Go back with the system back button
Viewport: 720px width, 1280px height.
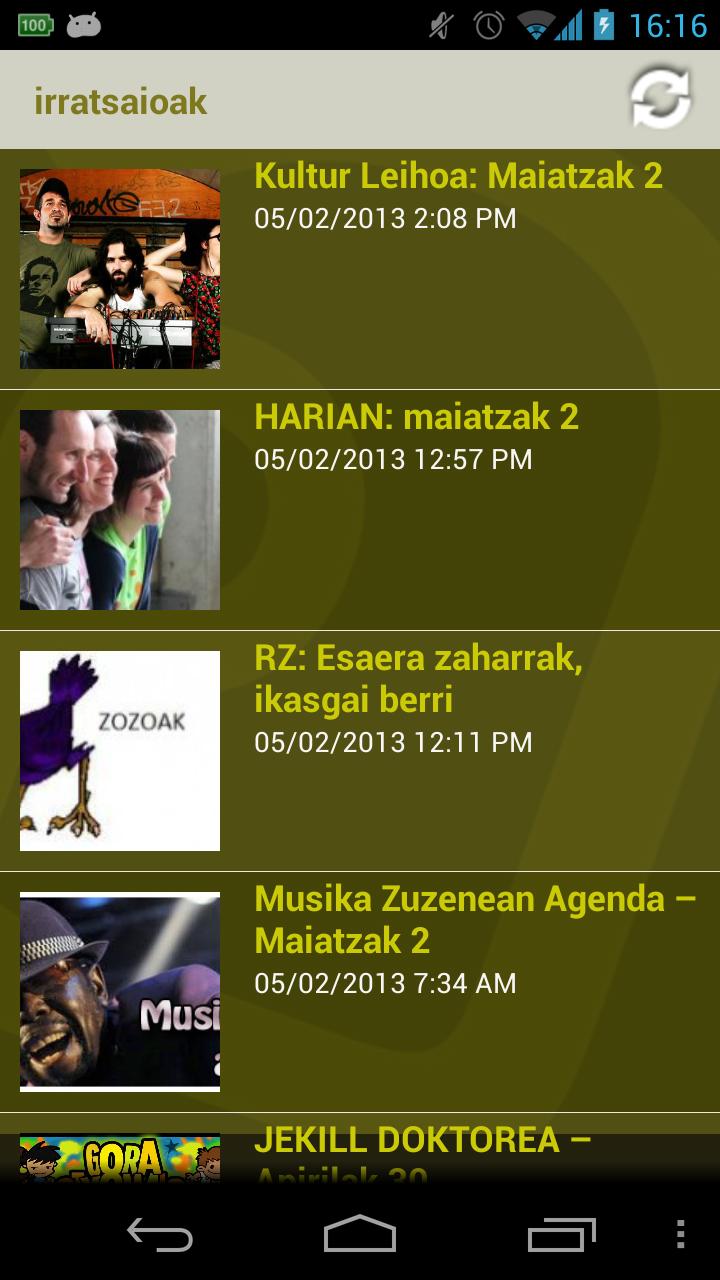160,1234
